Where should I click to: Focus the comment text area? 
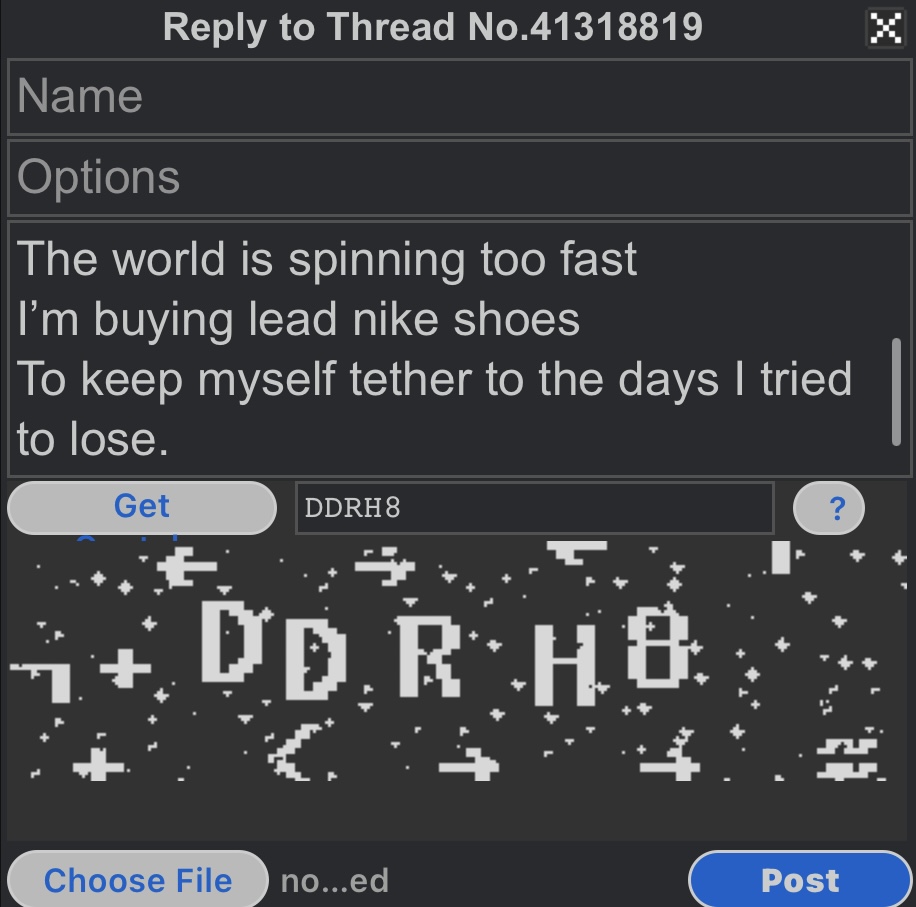click(x=450, y=348)
